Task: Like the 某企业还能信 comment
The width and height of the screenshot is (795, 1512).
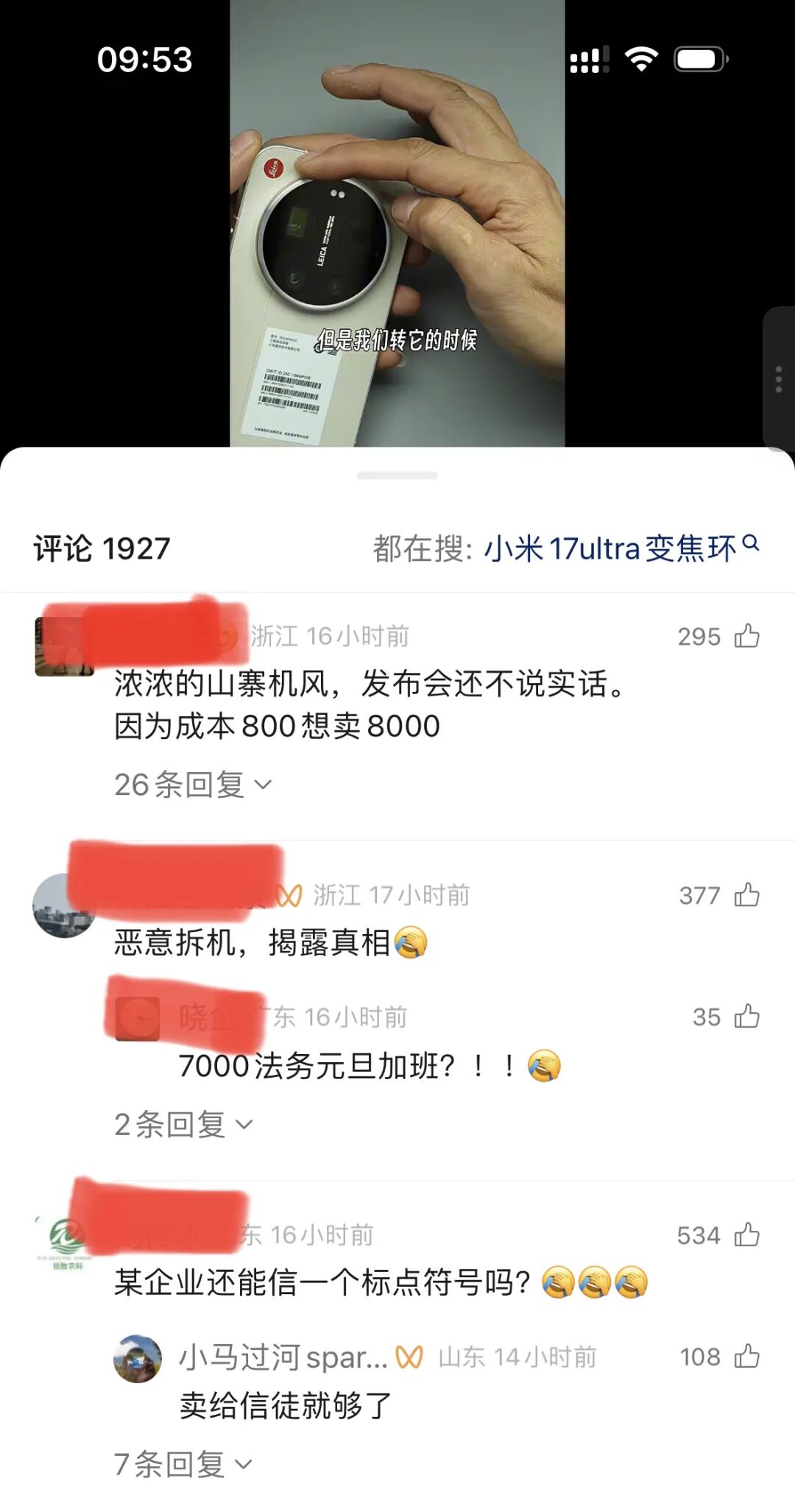Action: coord(746,1235)
